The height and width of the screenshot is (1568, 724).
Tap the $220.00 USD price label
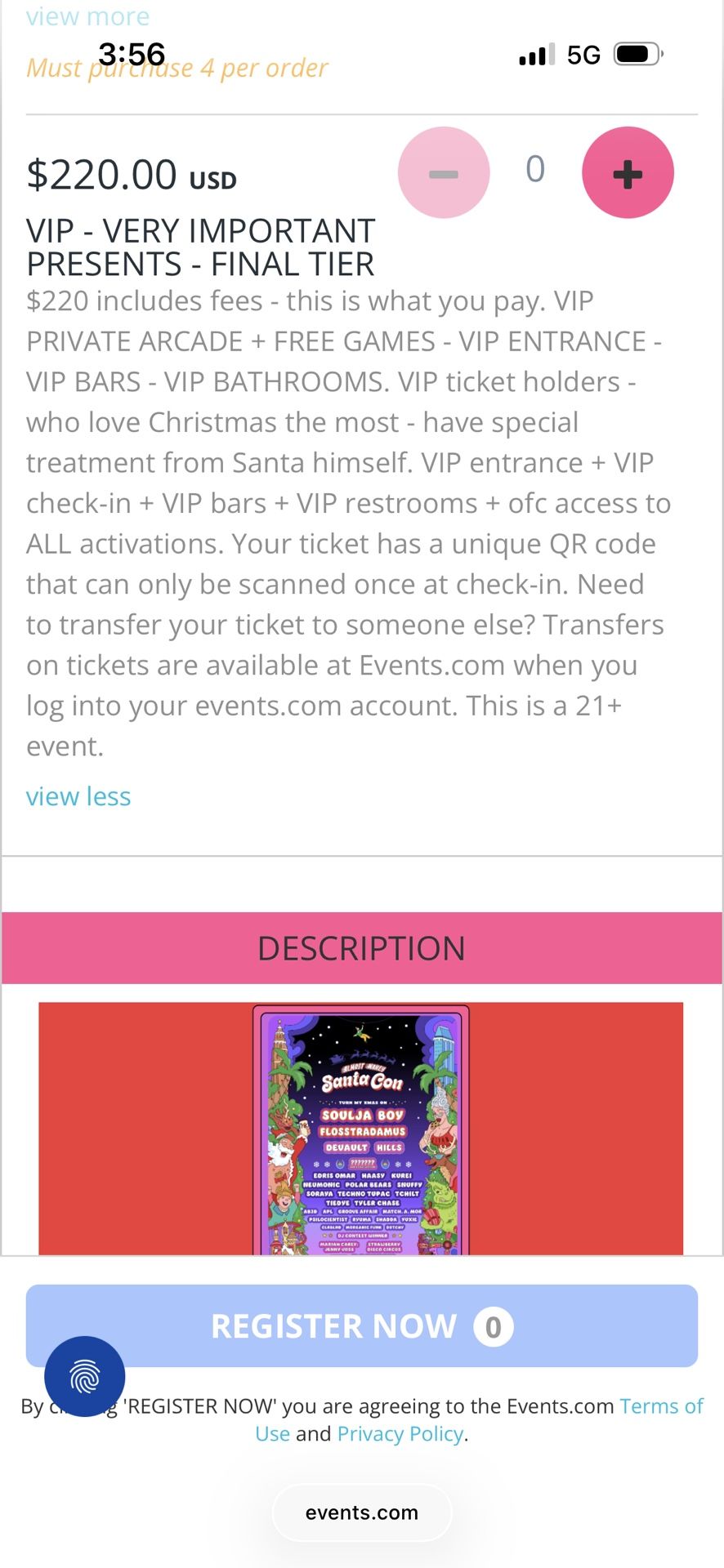click(x=132, y=174)
